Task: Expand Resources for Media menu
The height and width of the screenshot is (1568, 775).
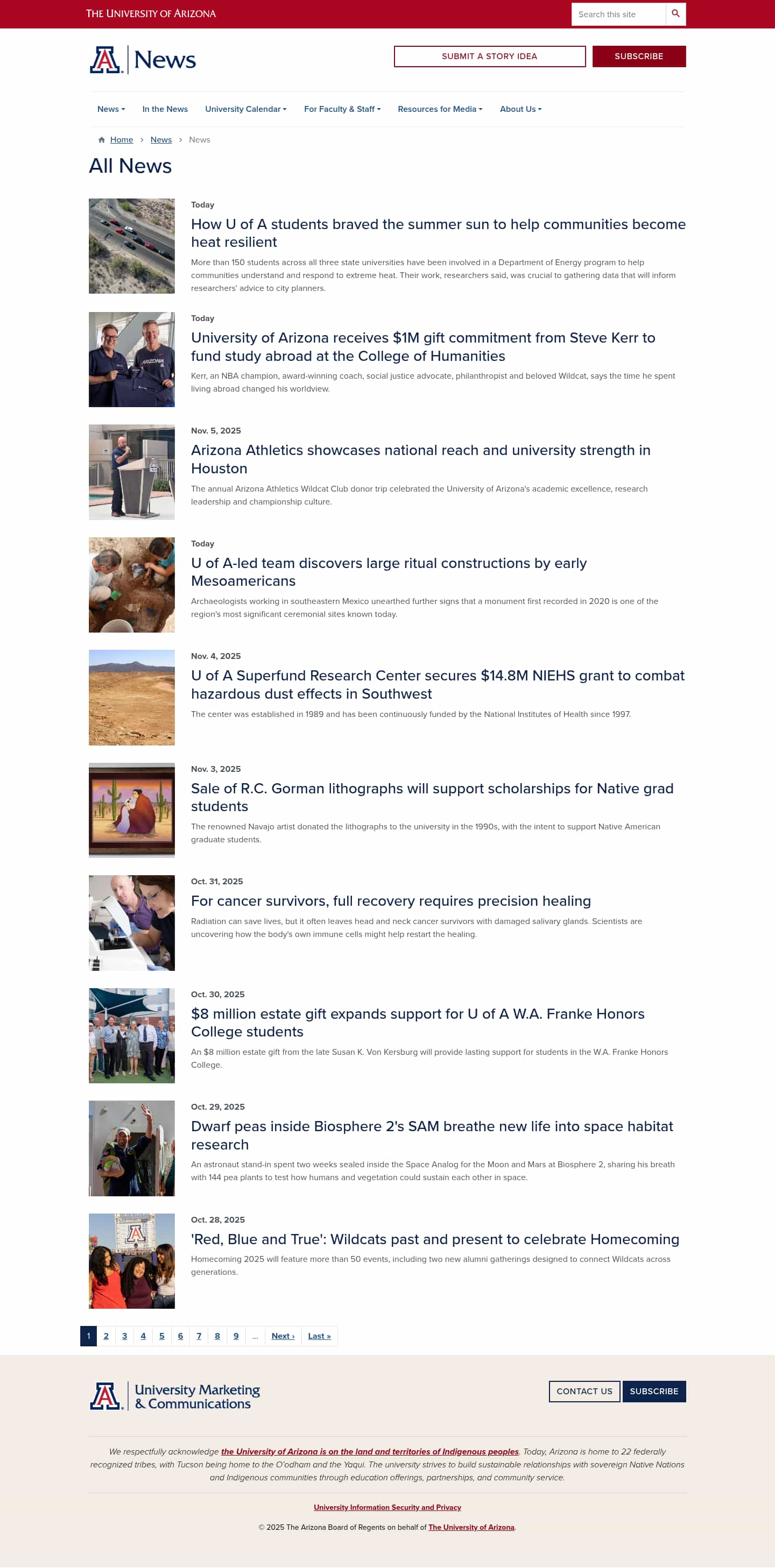Action: [x=440, y=109]
